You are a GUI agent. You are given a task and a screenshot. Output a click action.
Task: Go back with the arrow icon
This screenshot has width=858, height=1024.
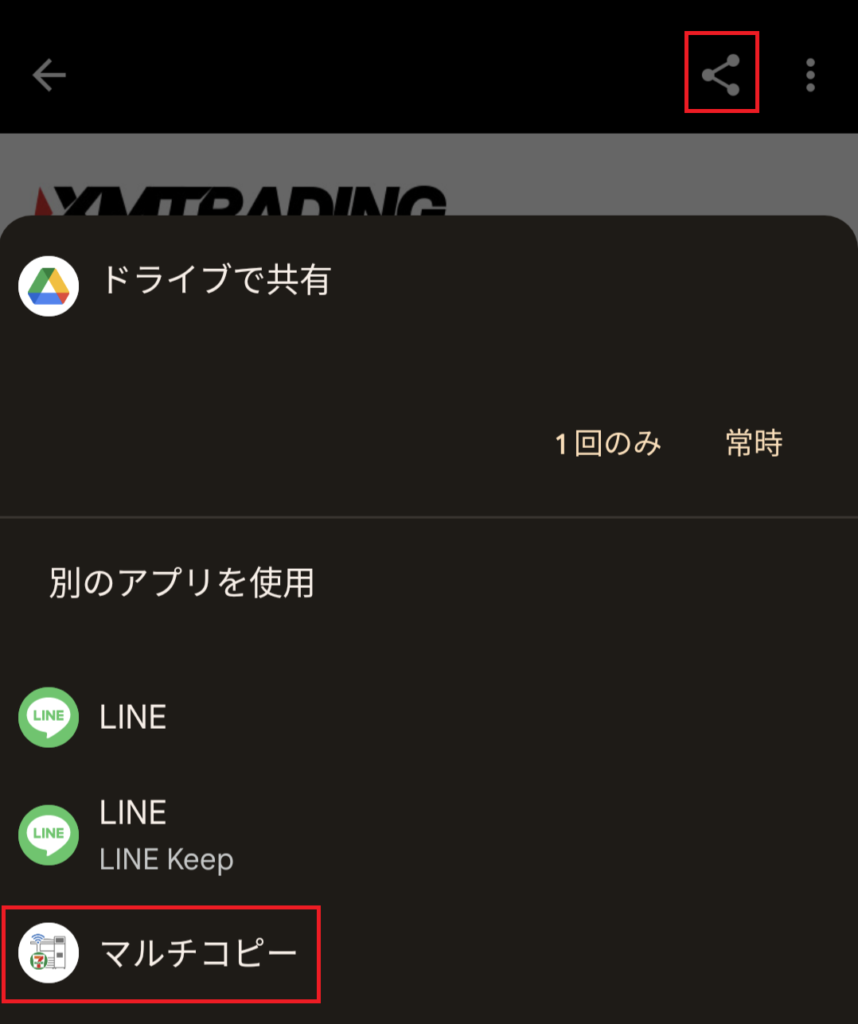click(x=48, y=75)
